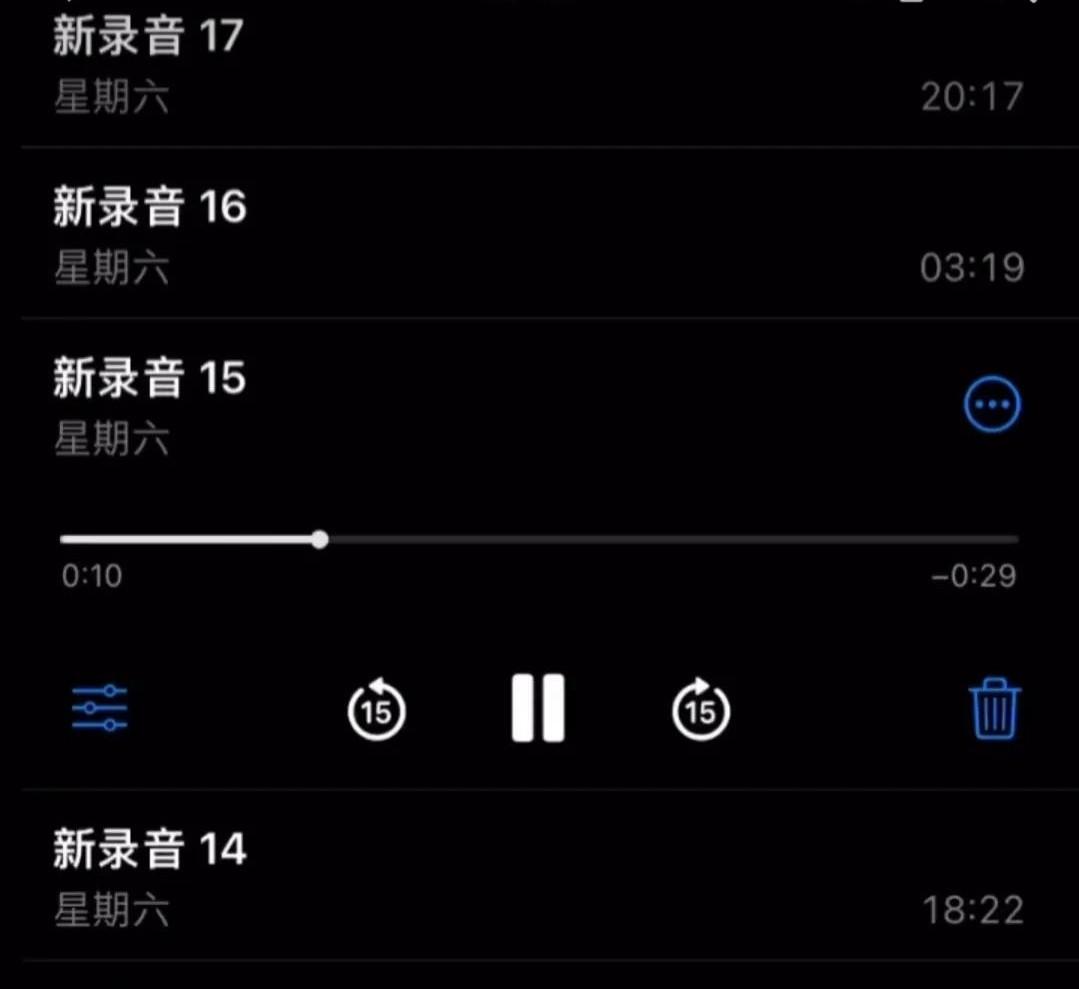Open the more options menu for 新录音 15
Screen dimensions: 1079x989
pos(991,405)
